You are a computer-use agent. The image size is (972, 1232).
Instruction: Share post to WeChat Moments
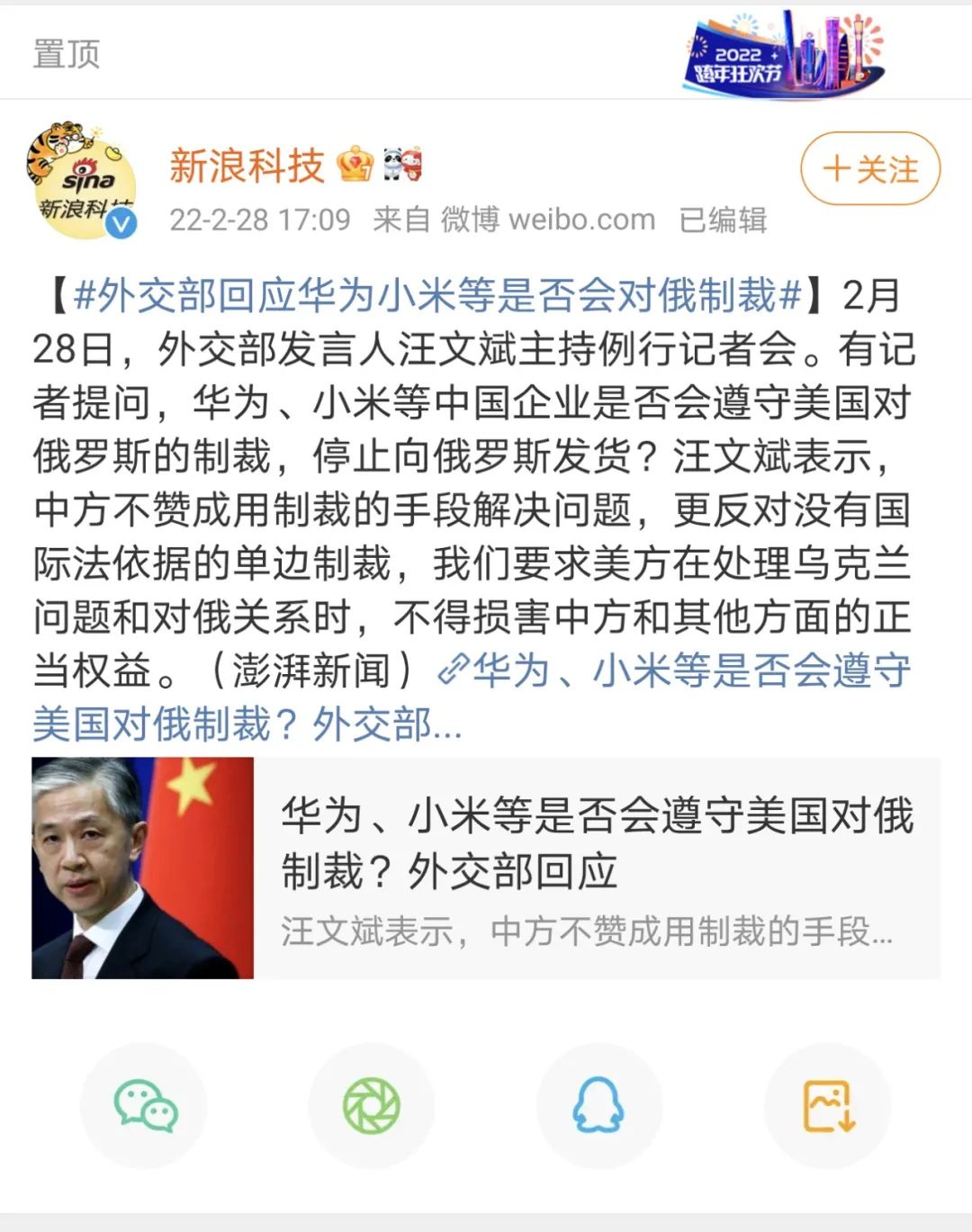(x=372, y=1106)
